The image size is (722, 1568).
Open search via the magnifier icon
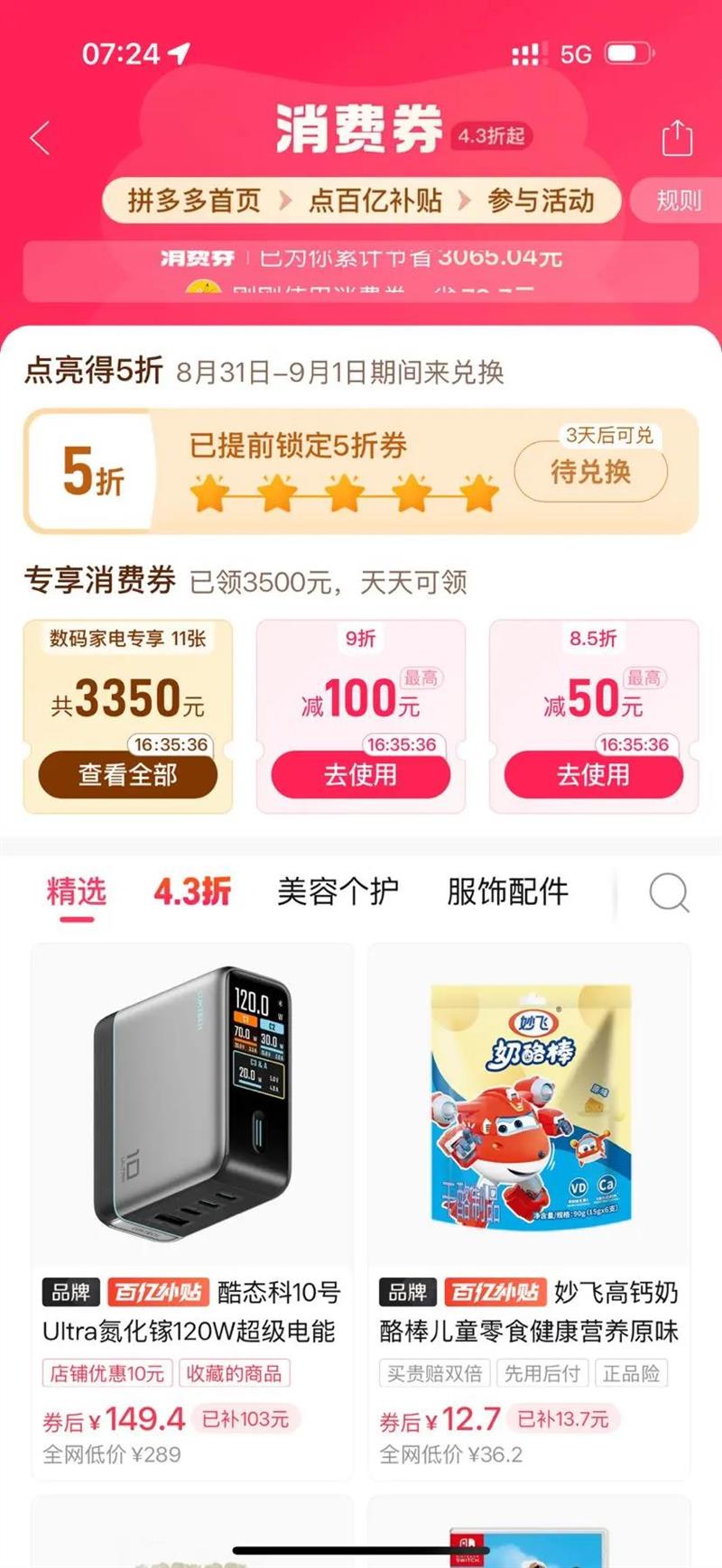[669, 893]
